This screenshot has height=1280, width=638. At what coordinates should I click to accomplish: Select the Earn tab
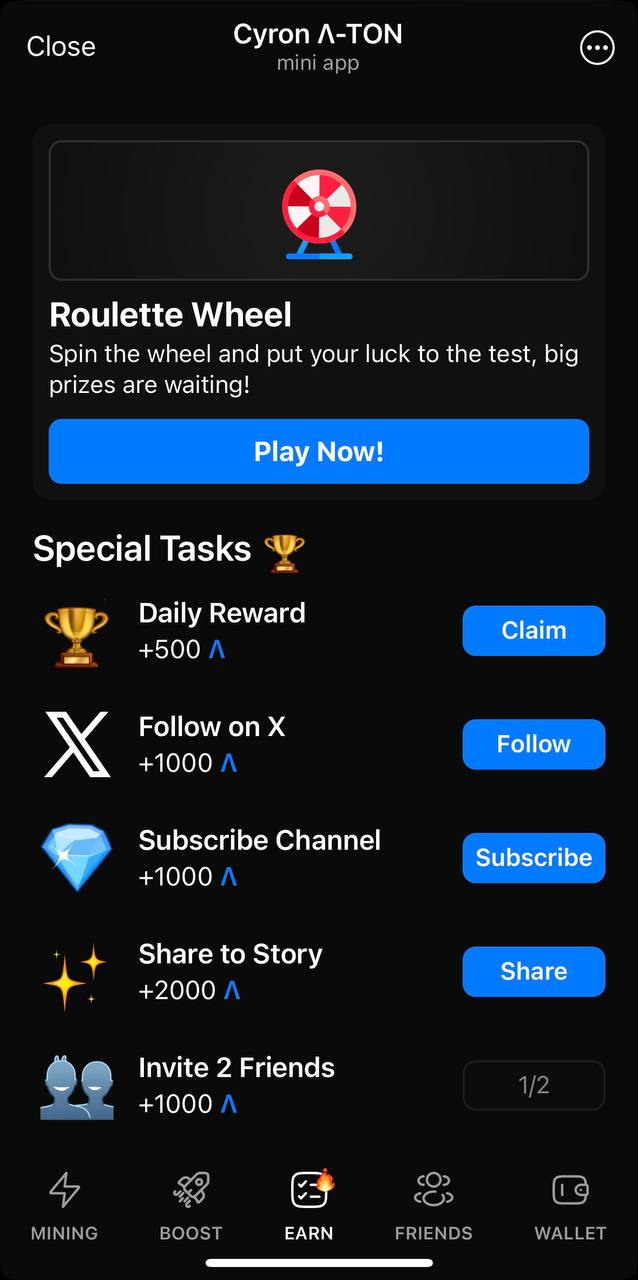309,1206
